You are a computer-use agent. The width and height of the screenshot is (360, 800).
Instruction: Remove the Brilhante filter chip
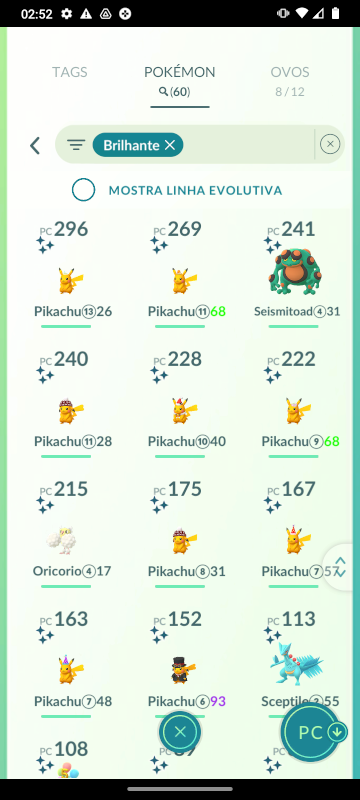[170, 145]
